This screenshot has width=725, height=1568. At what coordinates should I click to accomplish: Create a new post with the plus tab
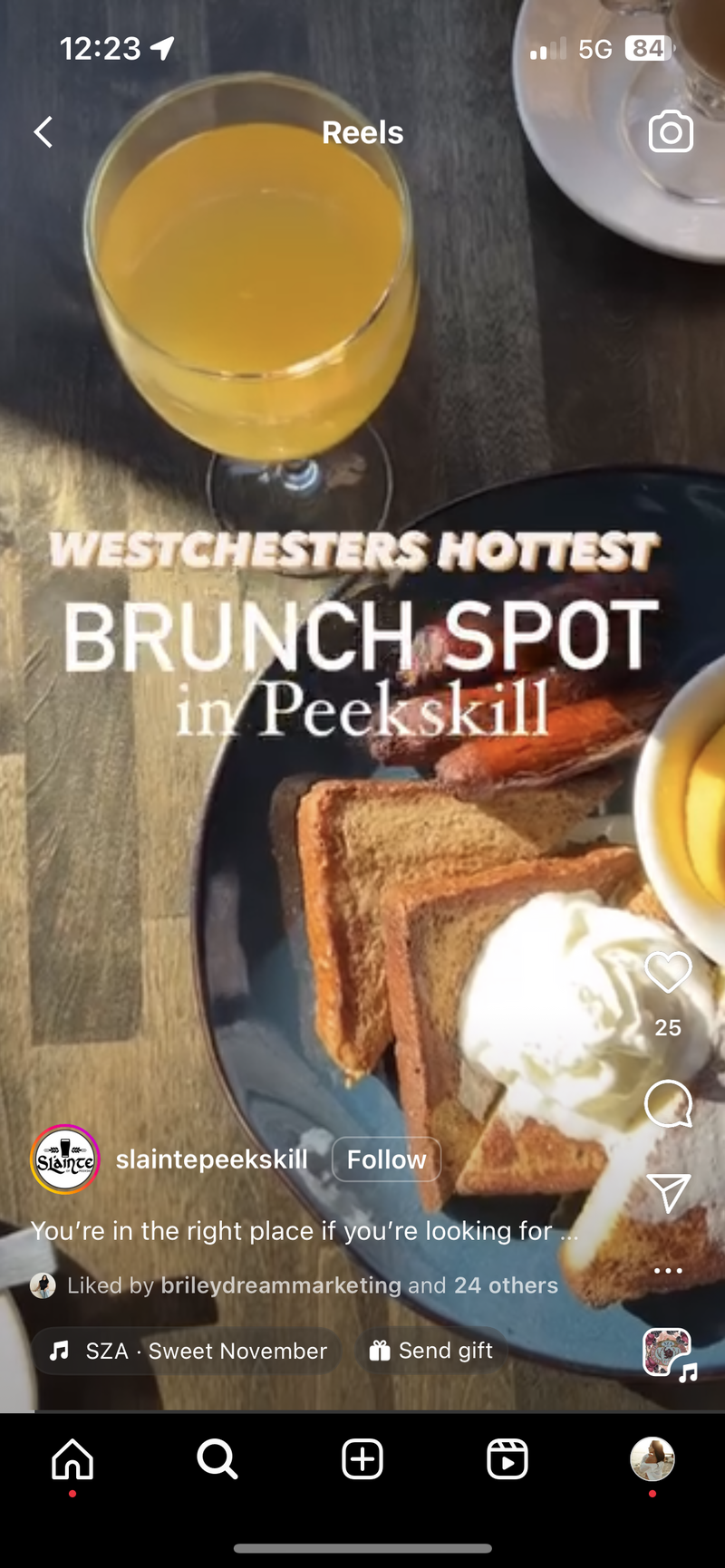(362, 1460)
